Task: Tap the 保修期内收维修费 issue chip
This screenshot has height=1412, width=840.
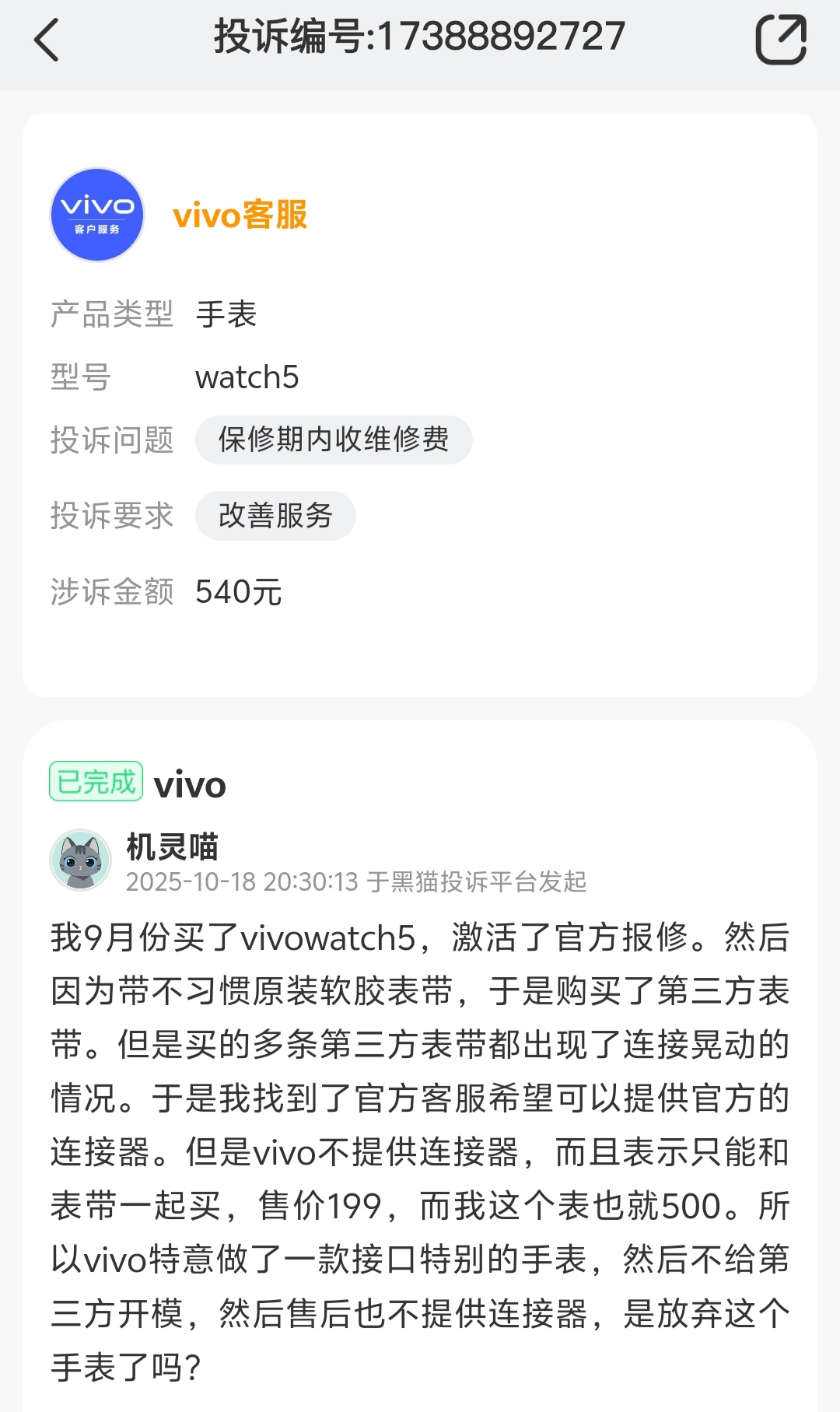Action: point(334,440)
